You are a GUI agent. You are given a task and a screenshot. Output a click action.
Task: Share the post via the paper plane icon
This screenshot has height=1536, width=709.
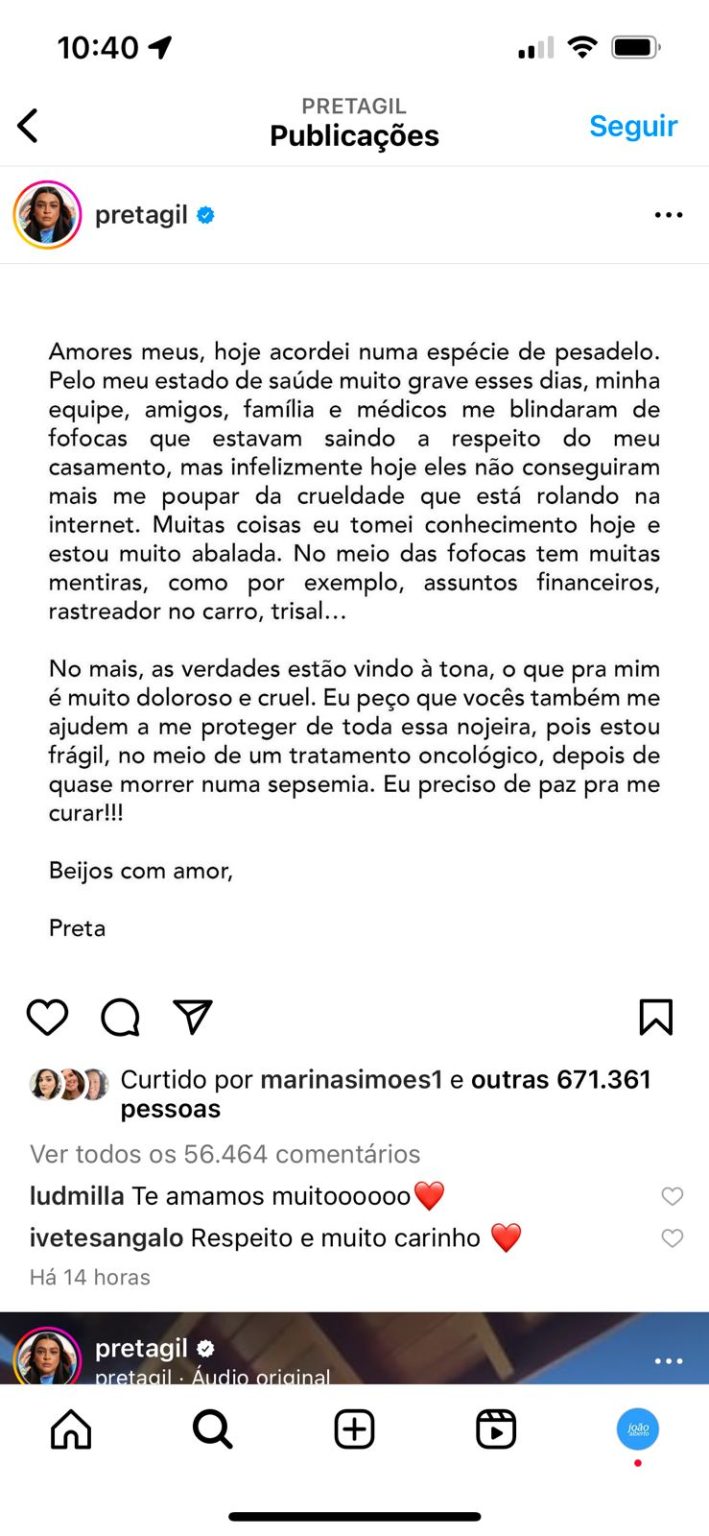coord(193,1016)
